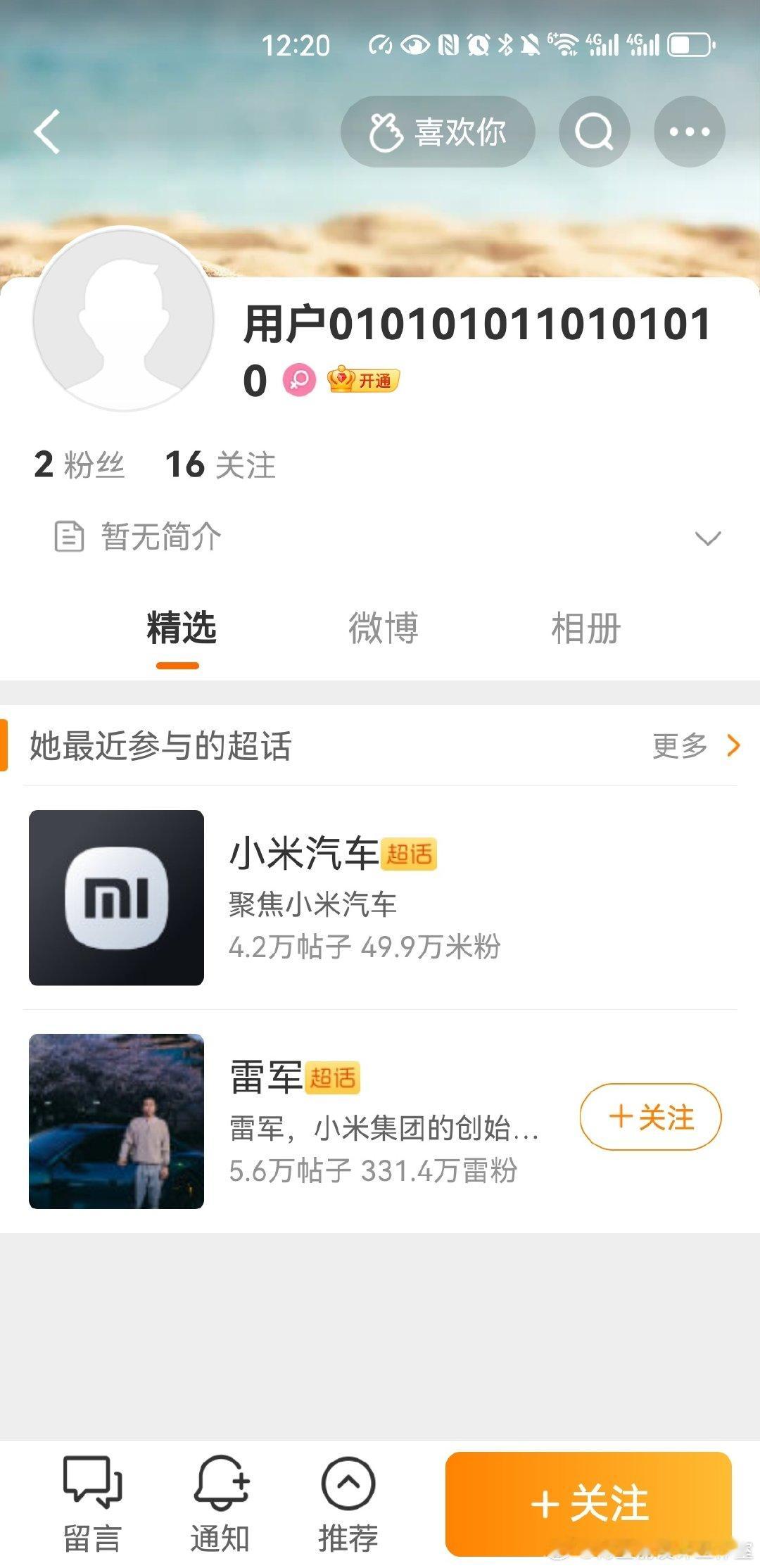Tap the 开通 membership badge

click(363, 381)
